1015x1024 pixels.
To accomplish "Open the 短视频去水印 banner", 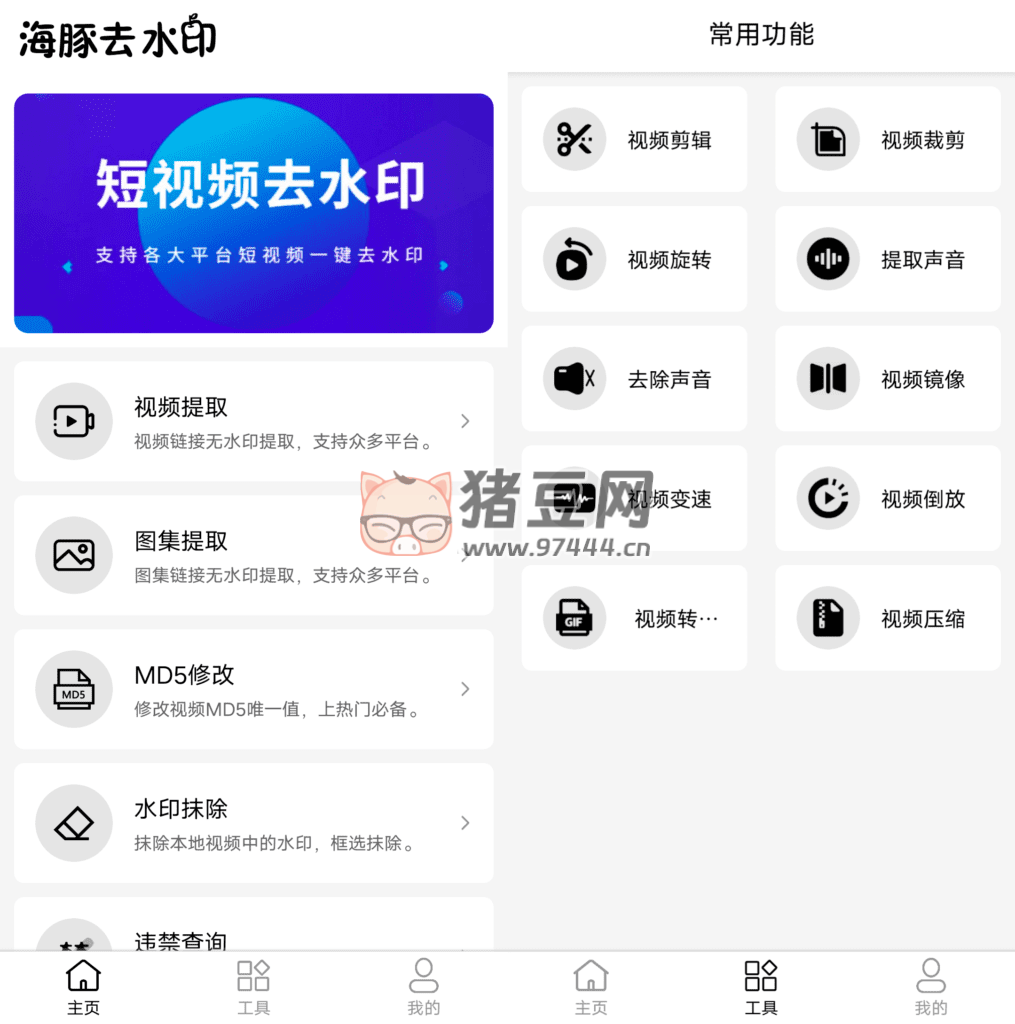I will 253,213.
